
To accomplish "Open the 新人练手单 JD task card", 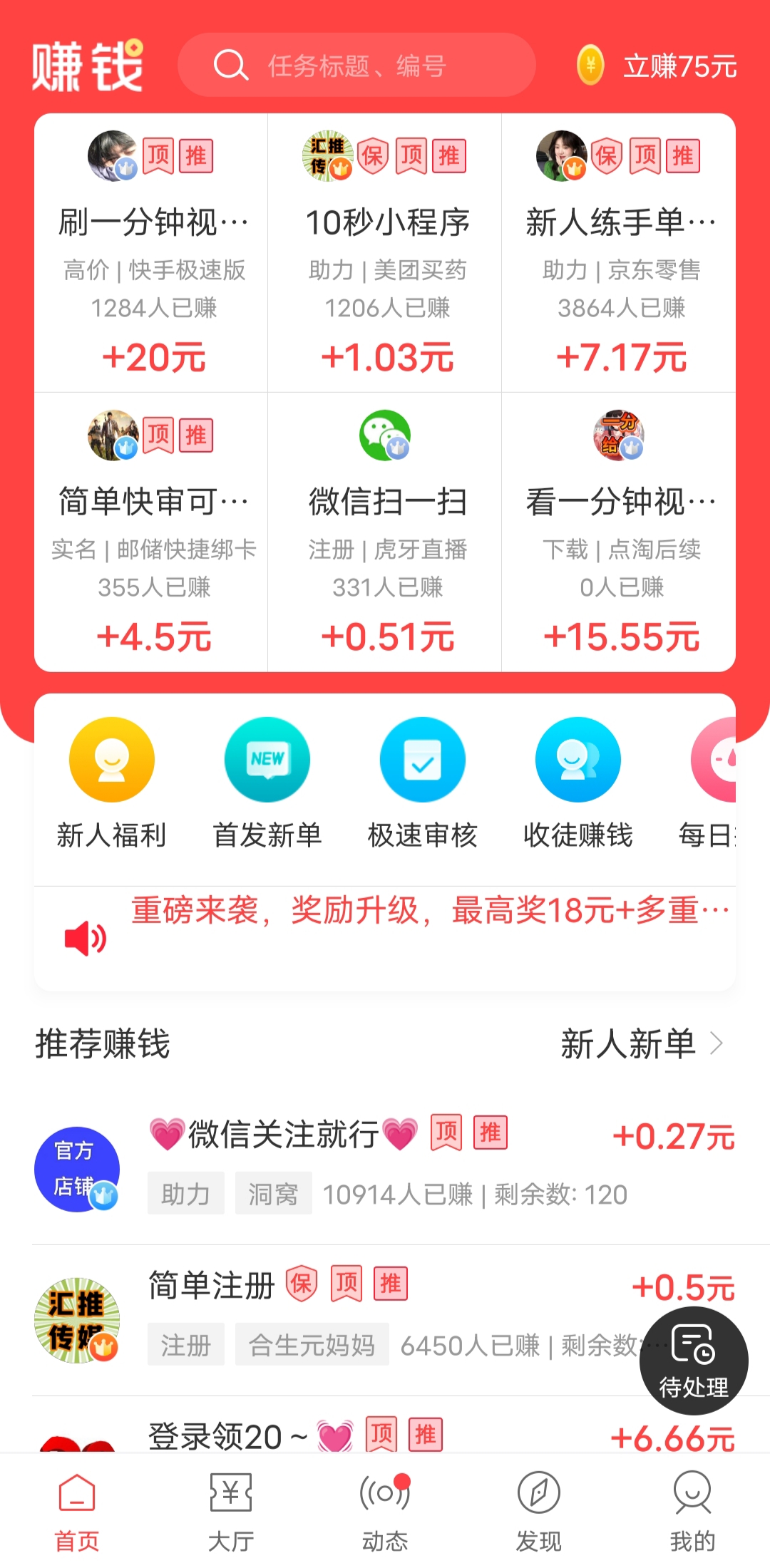I will 619,253.
